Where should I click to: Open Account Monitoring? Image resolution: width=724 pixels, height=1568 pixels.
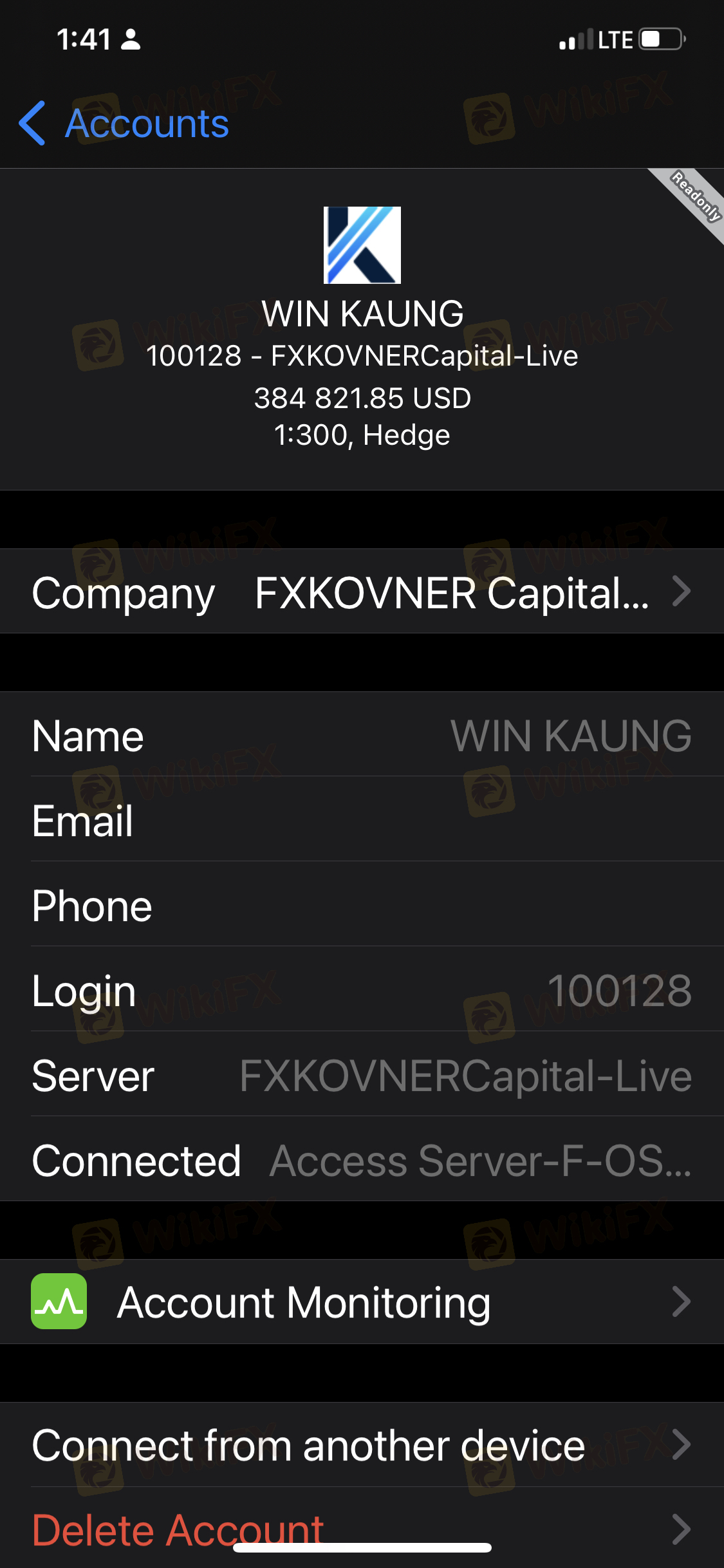[362, 1302]
